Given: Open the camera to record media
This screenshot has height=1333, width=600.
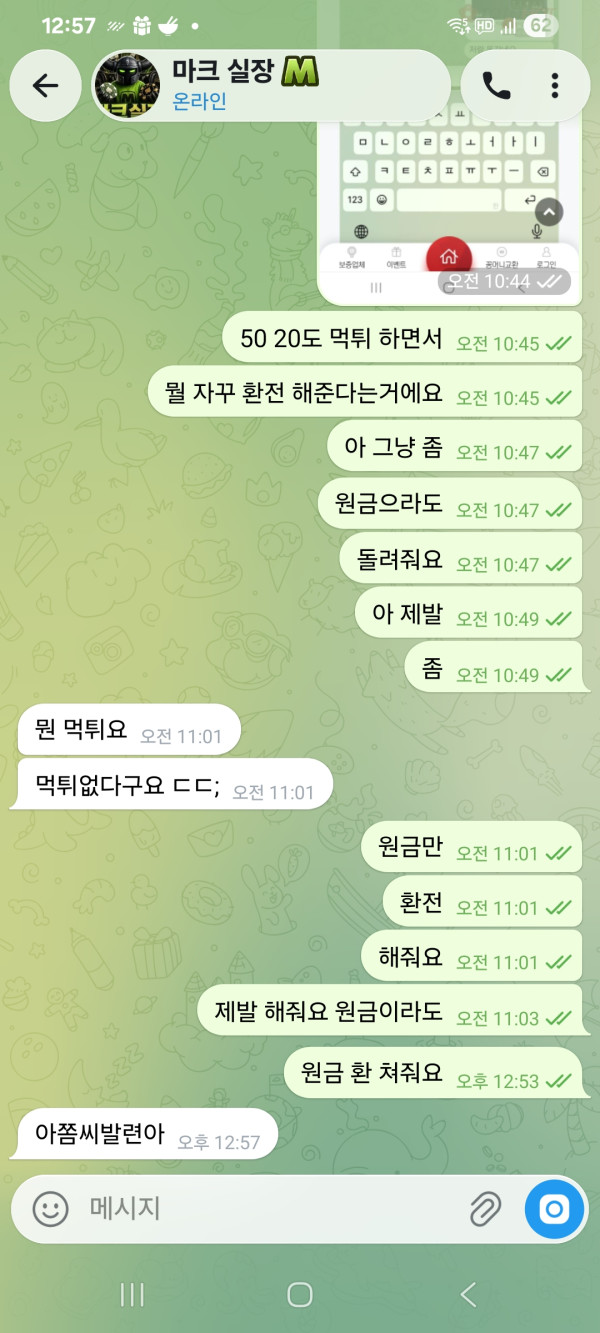Looking at the screenshot, I should [x=553, y=1209].
